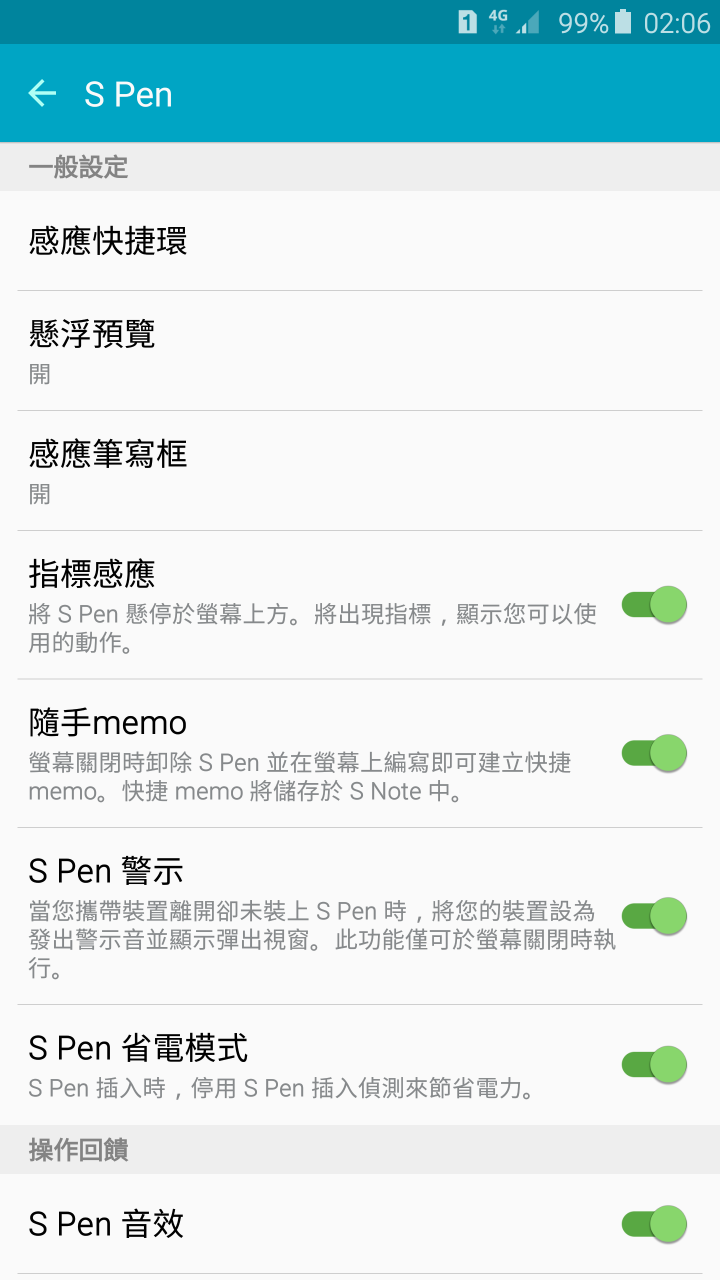Disable the 隨手memo toggle
The height and width of the screenshot is (1280, 720).
[x=655, y=753]
